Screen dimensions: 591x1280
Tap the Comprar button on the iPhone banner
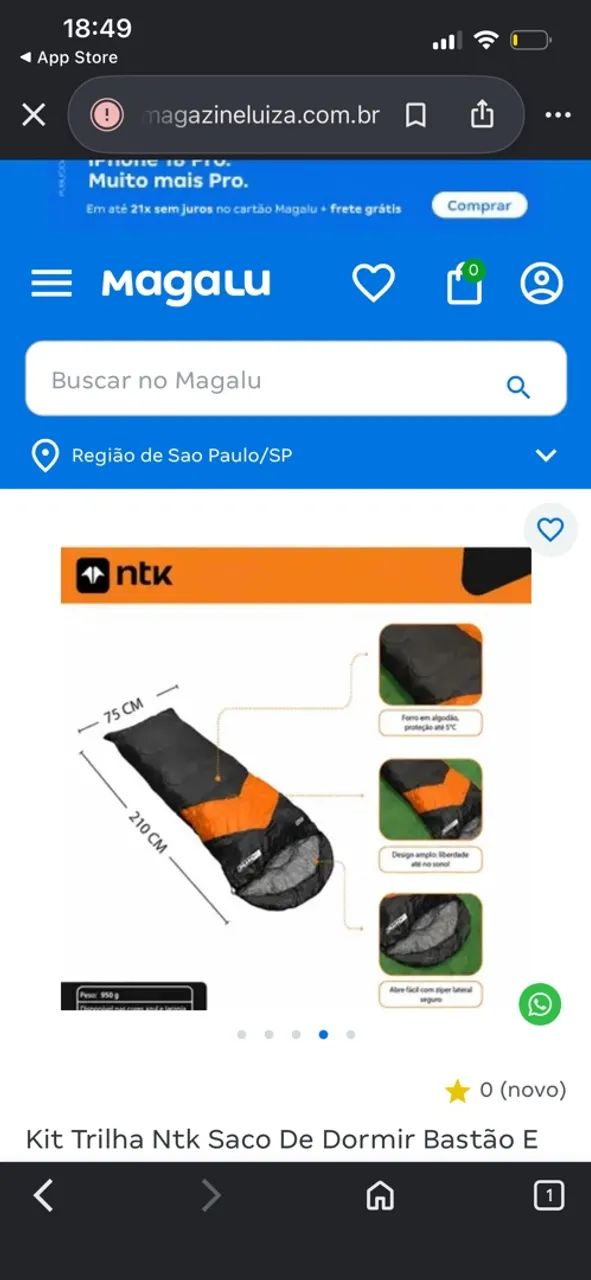click(479, 205)
